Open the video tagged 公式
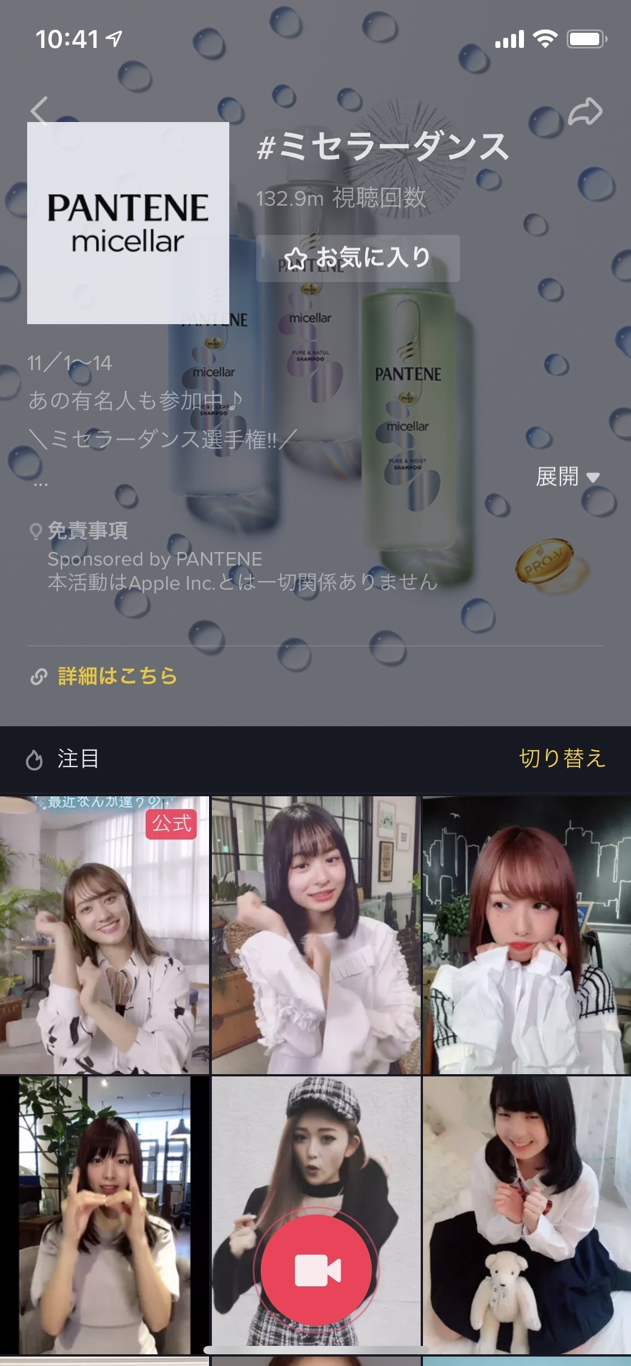The image size is (631, 1366). tap(104, 935)
